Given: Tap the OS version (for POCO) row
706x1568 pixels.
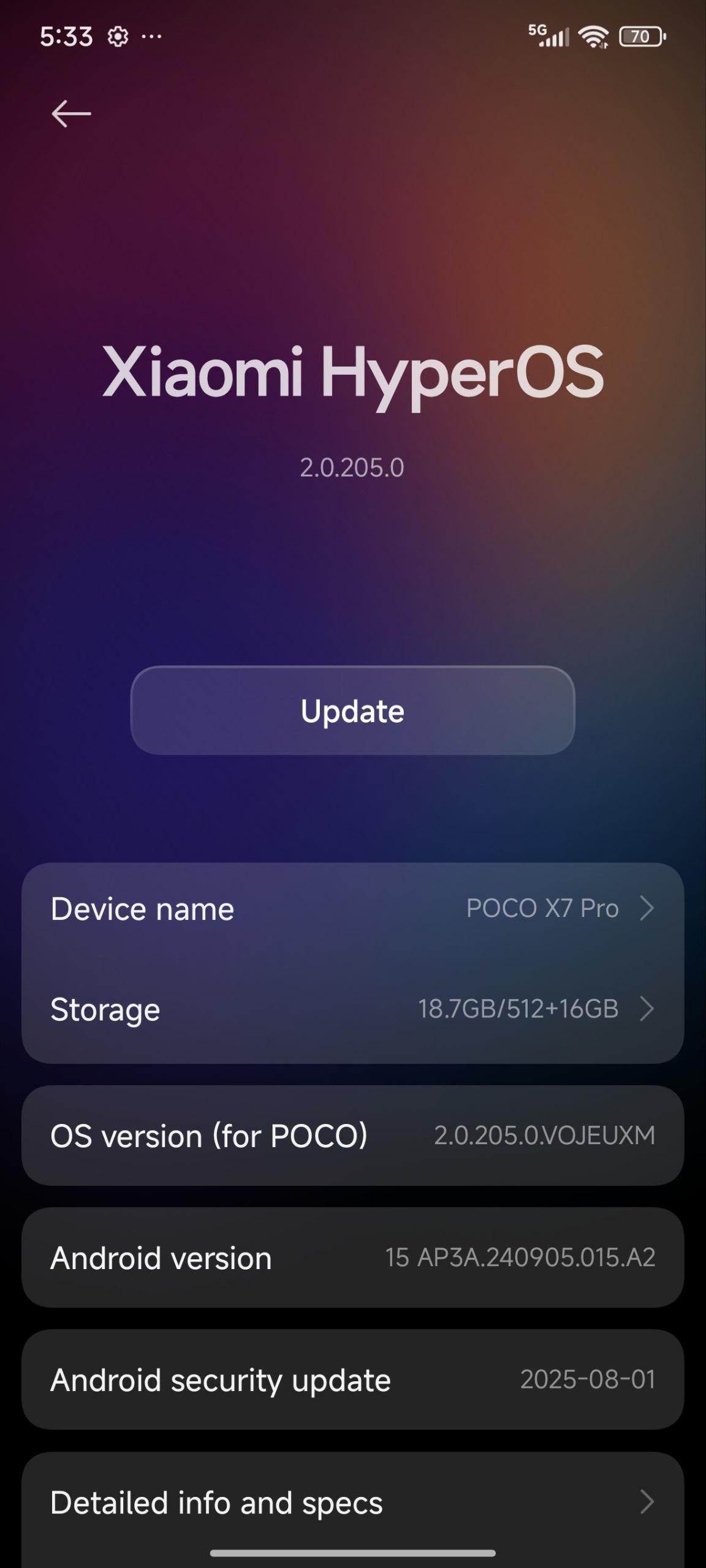Looking at the screenshot, I should [352, 1136].
